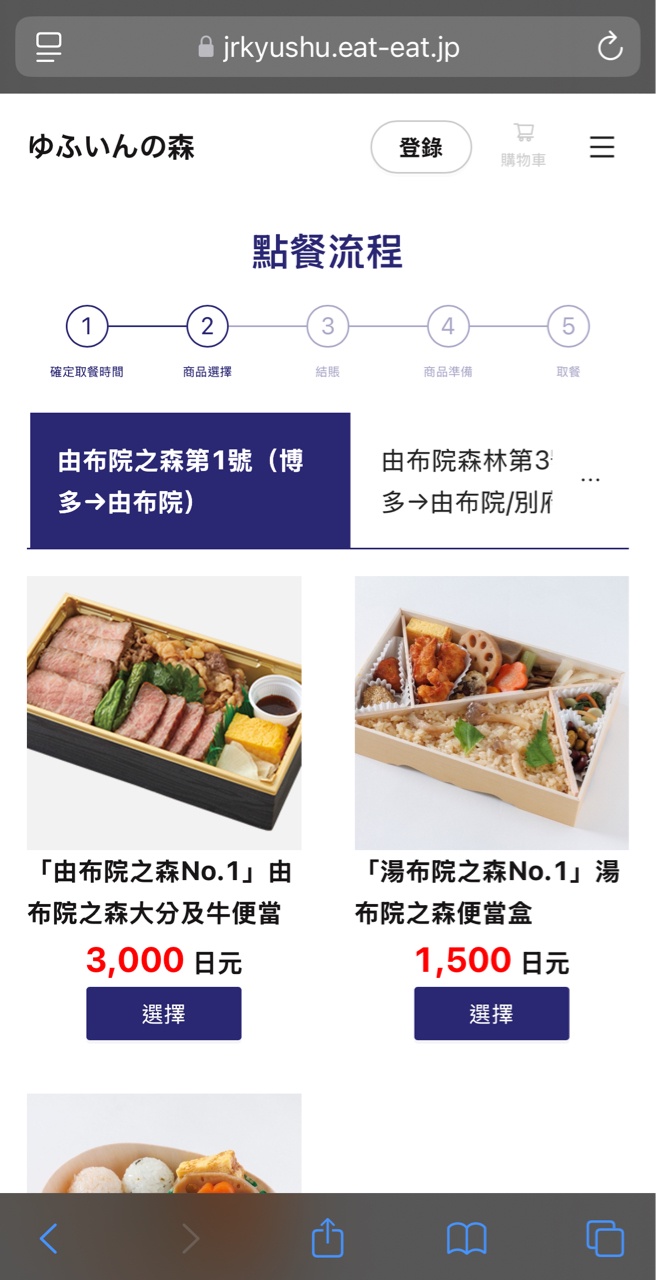Open the hamburger menu
The image size is (656, 1280).
point(602,148)
